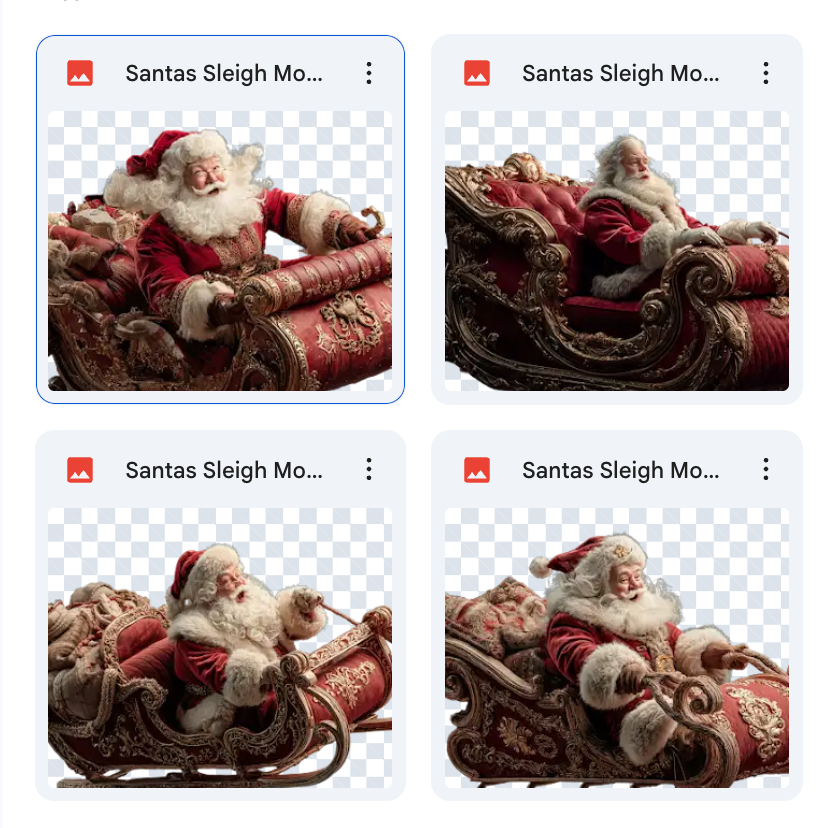Open file showing Santa in tufted-back sleigh
This screenshot has height=828, width=820.
(616, 250)
